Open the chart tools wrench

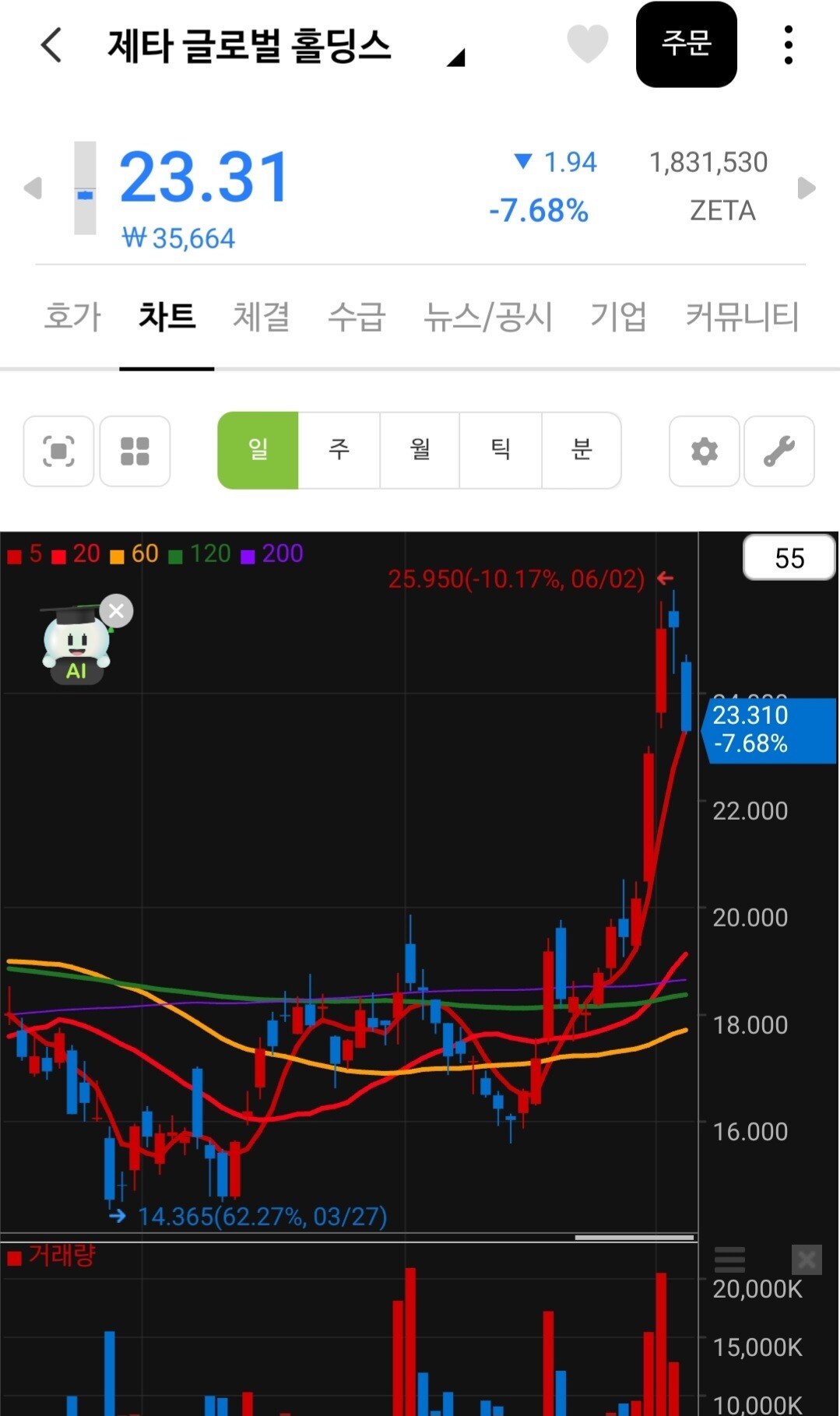coord(779,452)
